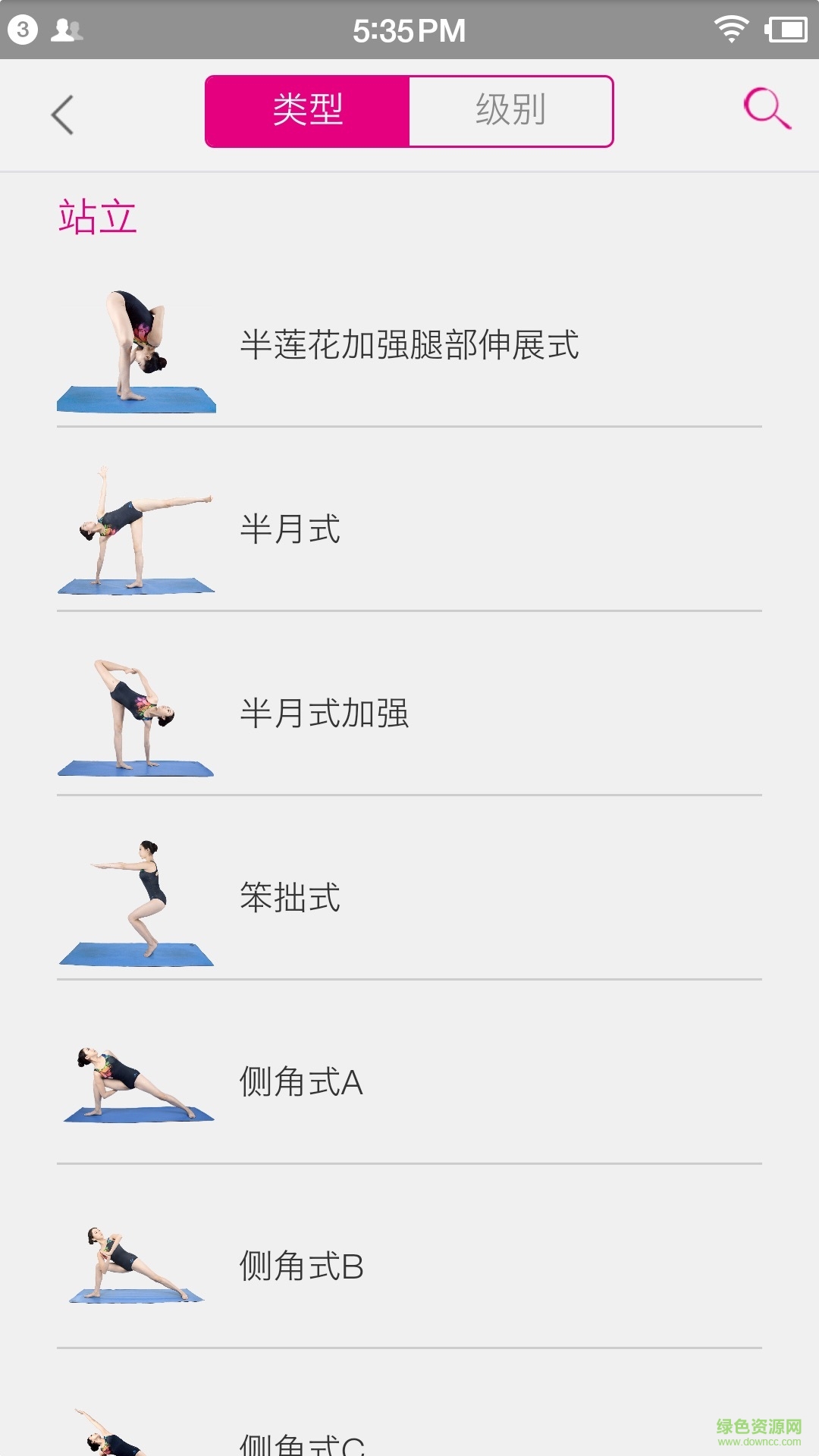
Task: Click the back arrow to return
Action: pyautogui.click(x=61, y=114)
